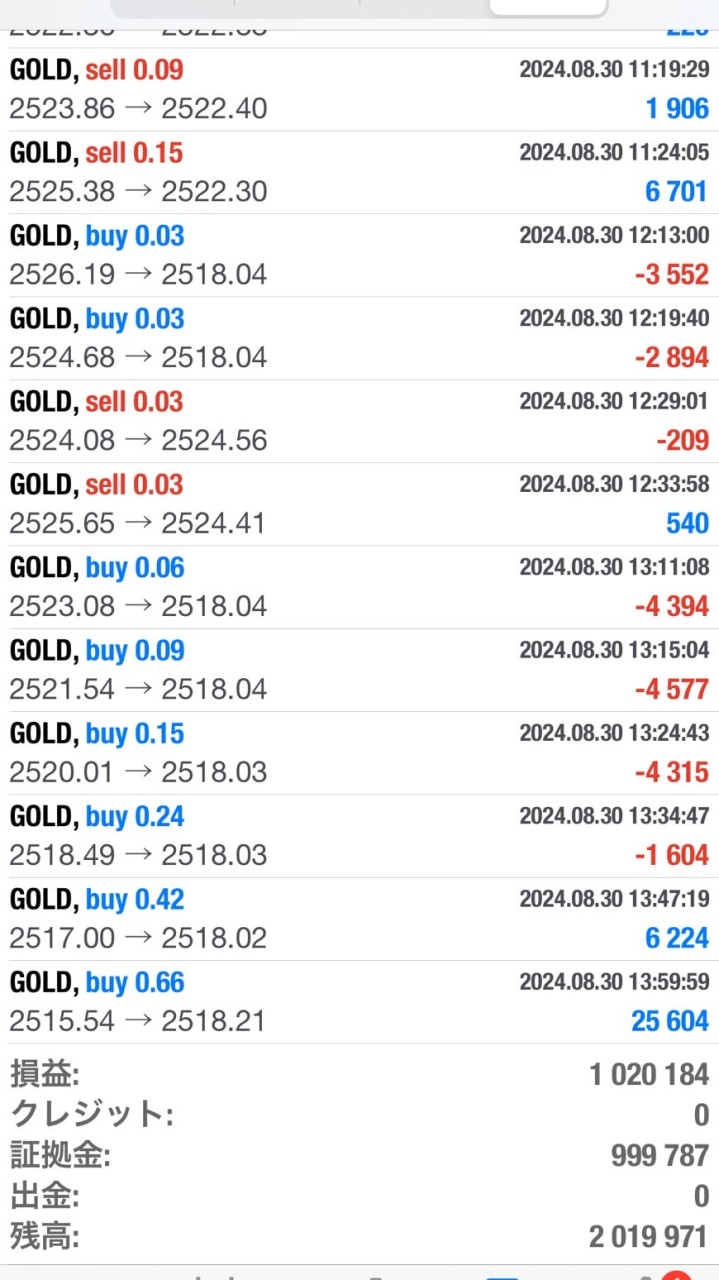Select the GOLD buy 0.15 trade at 13:24:43

[x=359, y=753]
